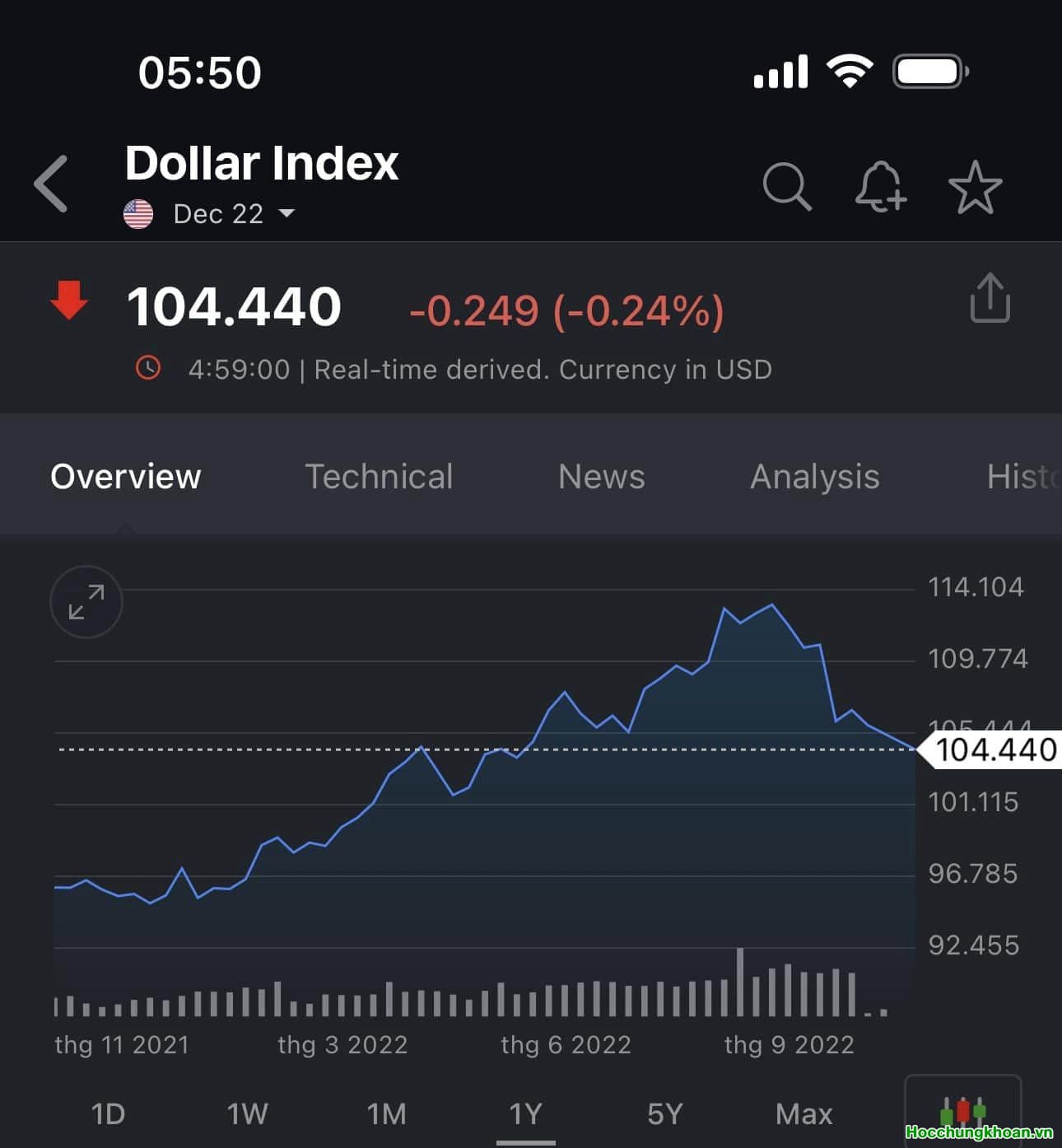Set chart range to 1D
This screenshot has height=1148, width=1062.
click(x=108, y=1113)
